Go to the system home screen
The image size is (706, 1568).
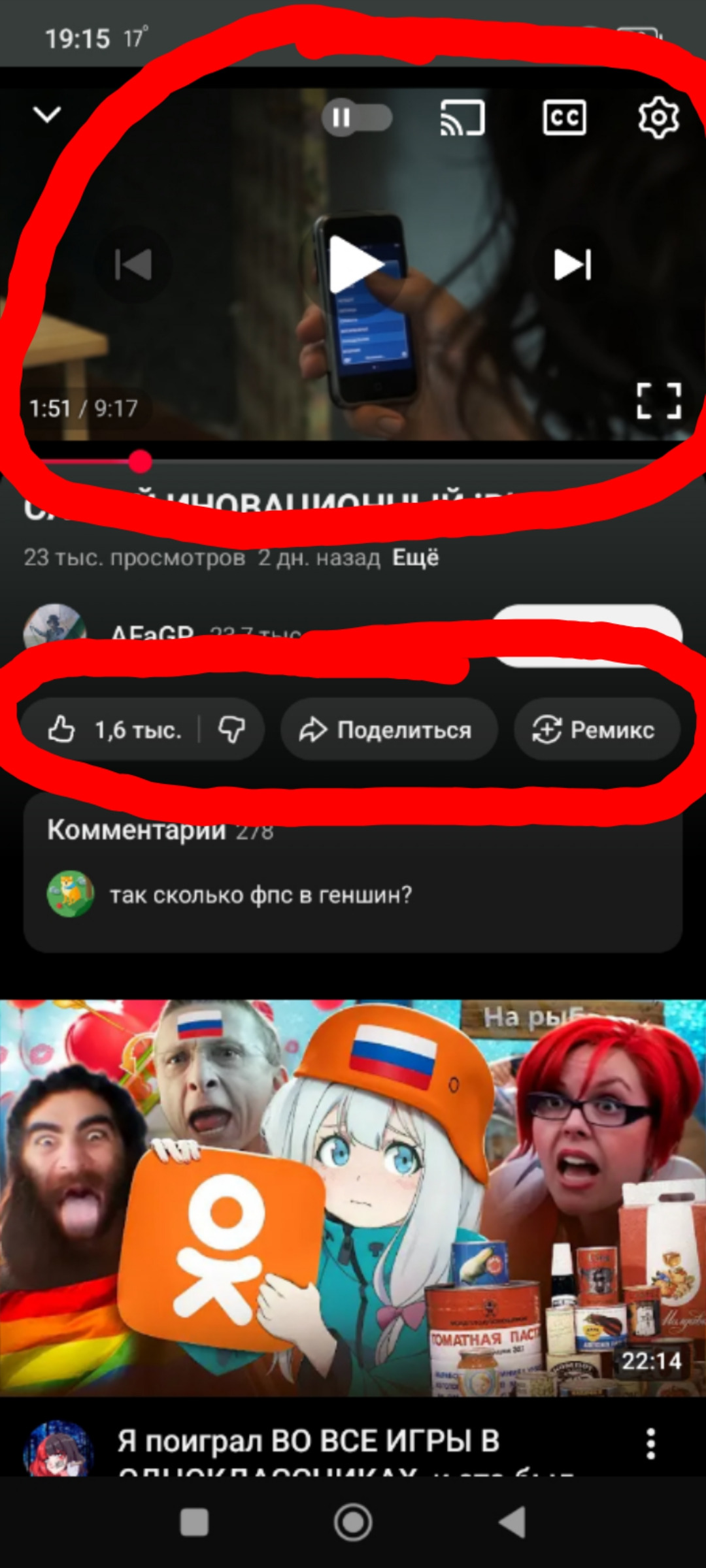(x=353, y=1522)
